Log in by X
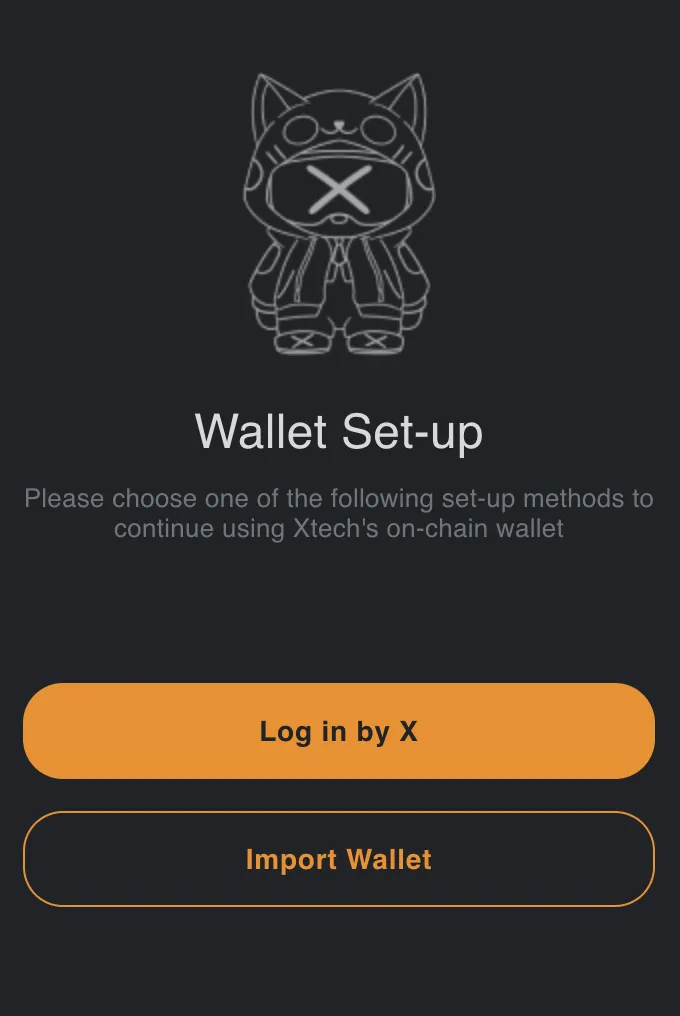Viewport: 680px width, 1016px height. (339, 731)
